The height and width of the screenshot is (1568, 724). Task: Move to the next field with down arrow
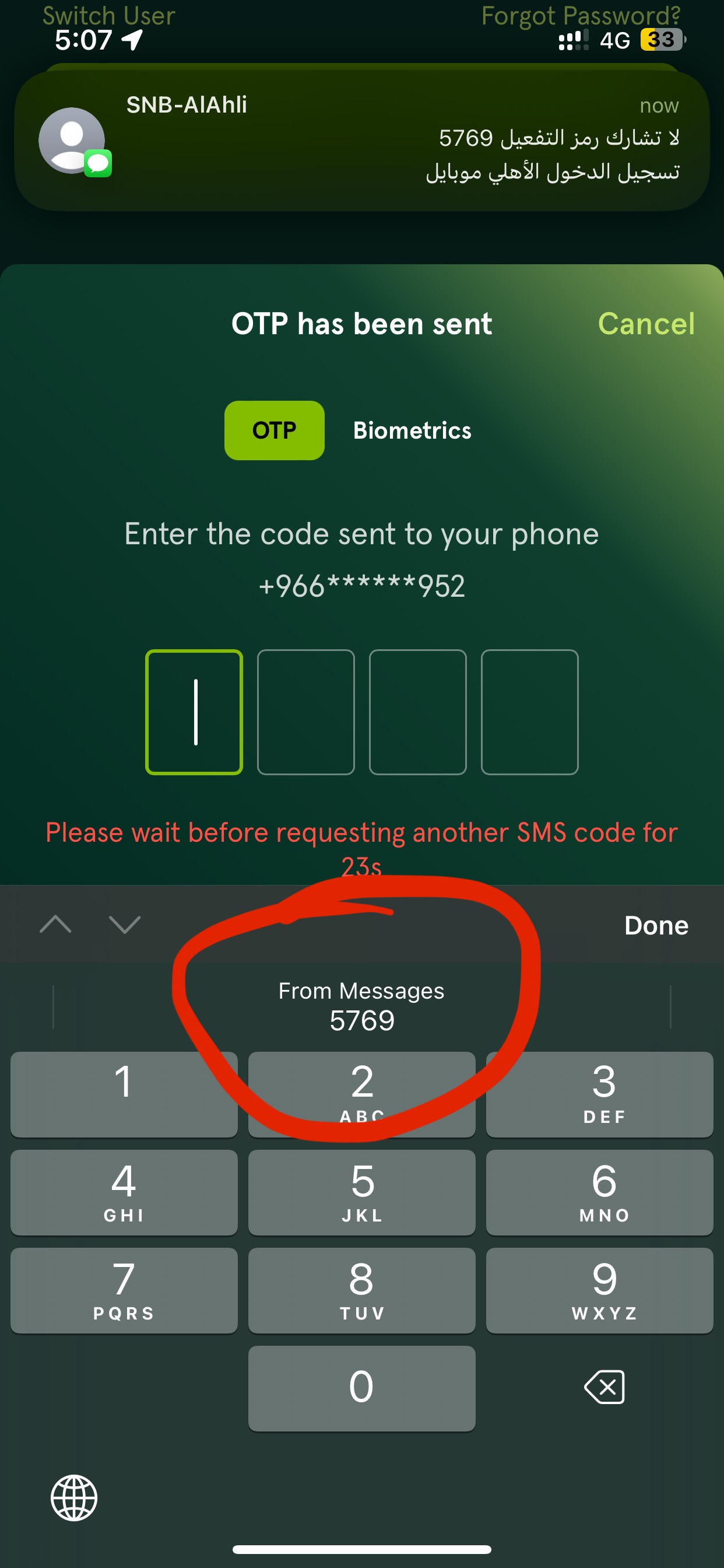pos(125,925)
